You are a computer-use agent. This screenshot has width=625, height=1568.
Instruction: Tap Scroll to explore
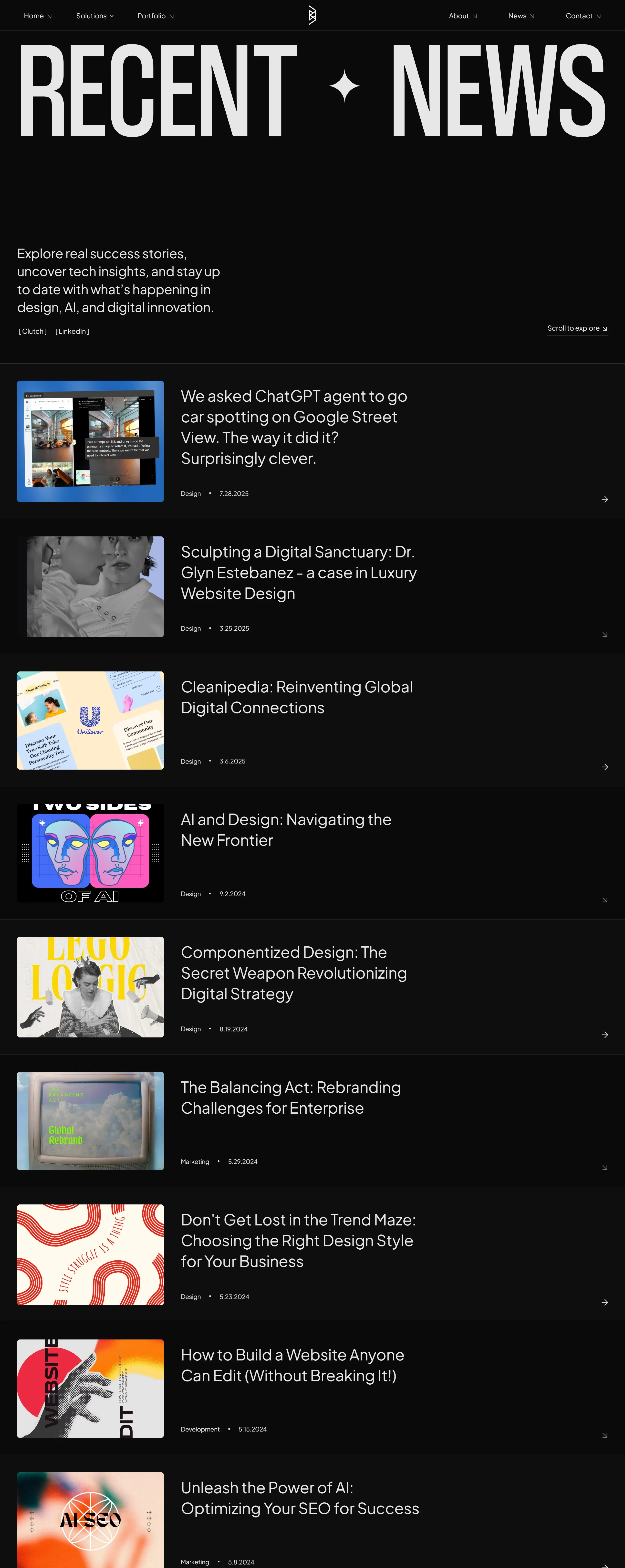point(576,328)
